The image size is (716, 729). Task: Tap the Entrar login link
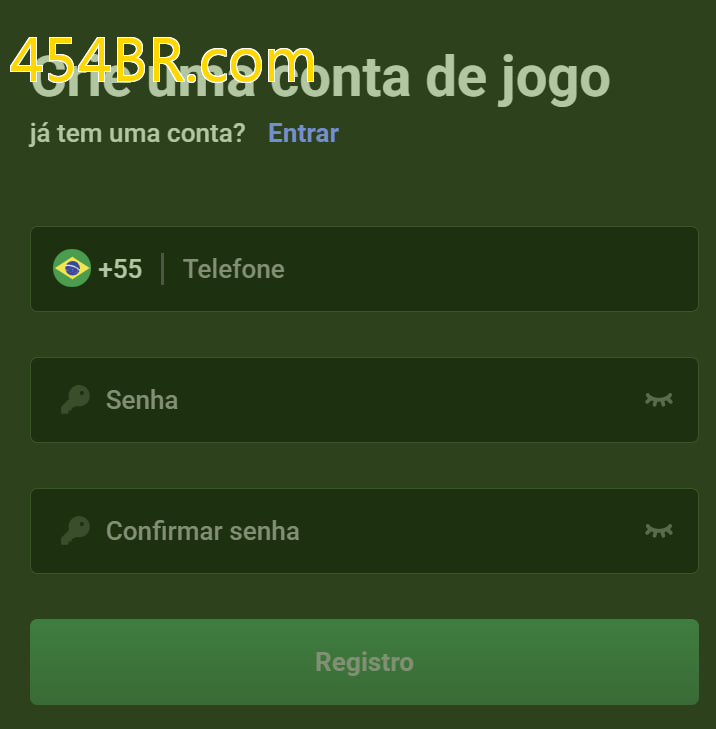click(303, 133)
